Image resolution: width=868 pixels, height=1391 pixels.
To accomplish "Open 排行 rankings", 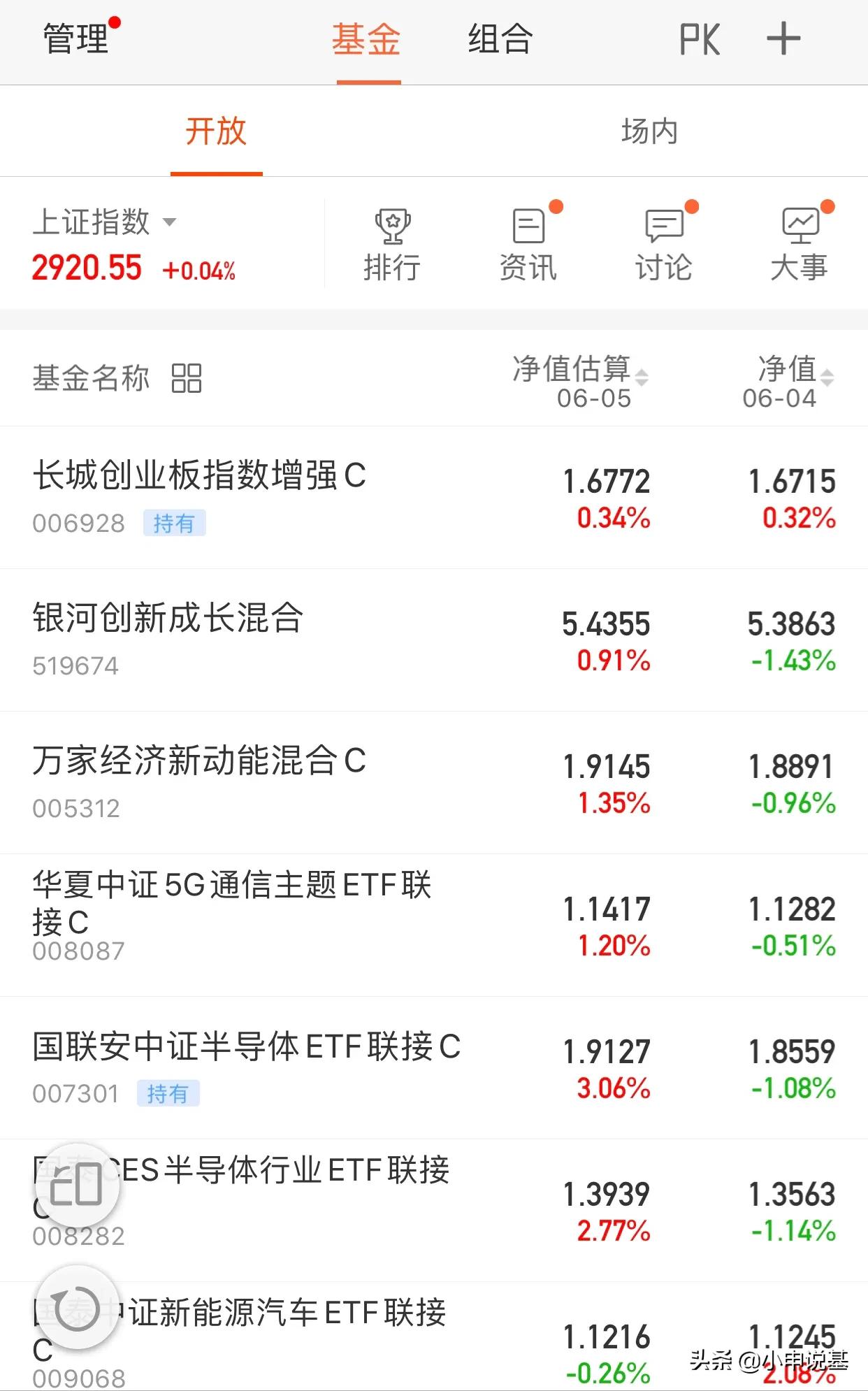I will tap(392, 245).
